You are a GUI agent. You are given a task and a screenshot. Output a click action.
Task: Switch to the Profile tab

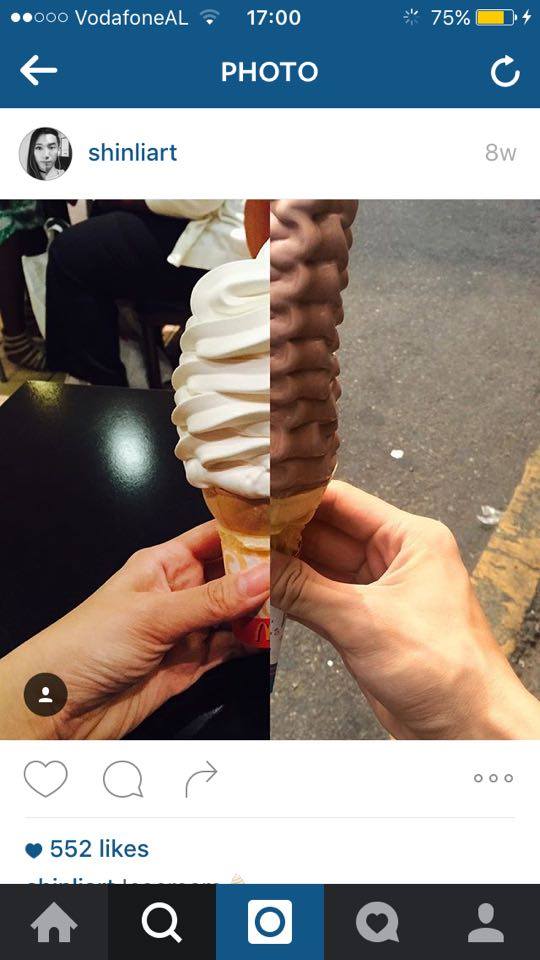(x=486, y=922)
